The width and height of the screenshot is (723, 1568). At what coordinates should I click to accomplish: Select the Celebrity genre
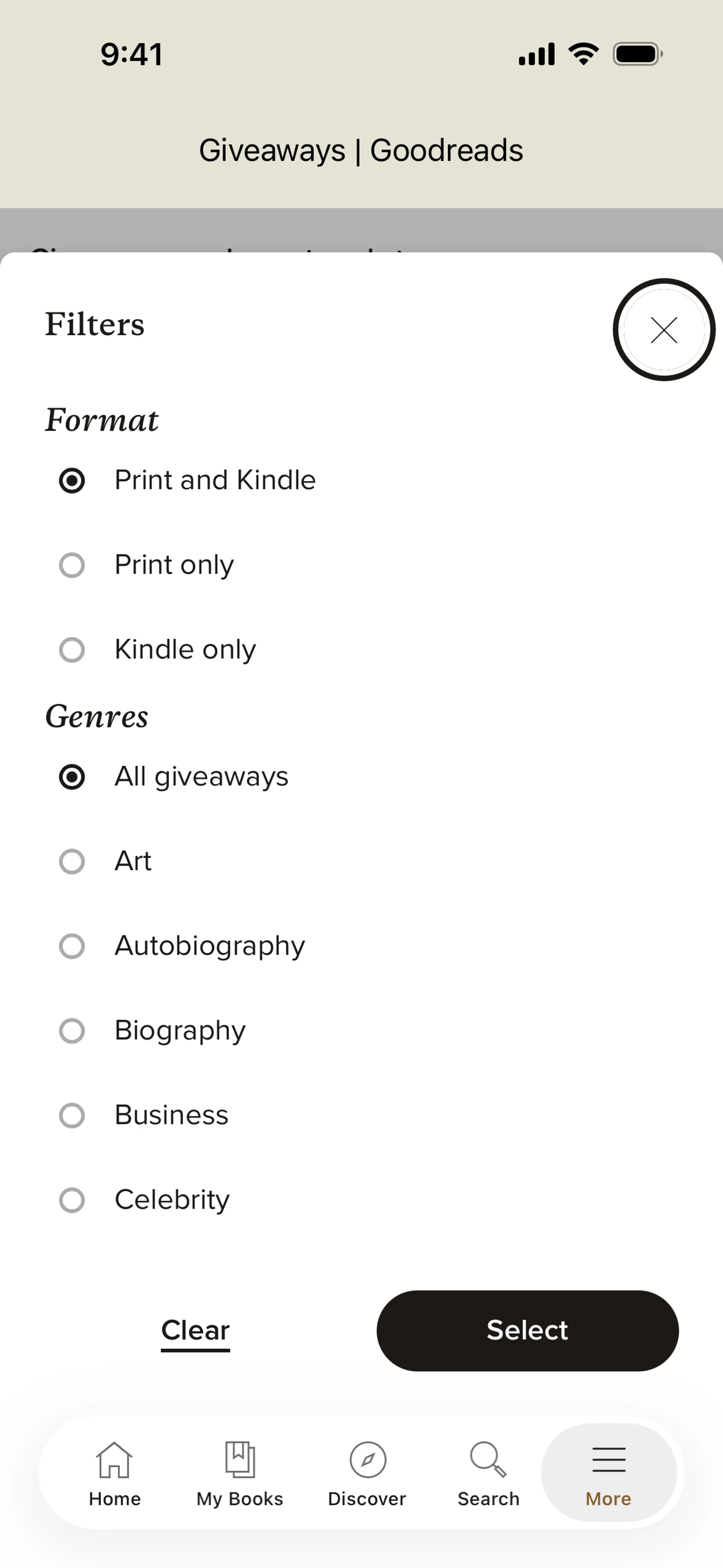click(72, 1200)
